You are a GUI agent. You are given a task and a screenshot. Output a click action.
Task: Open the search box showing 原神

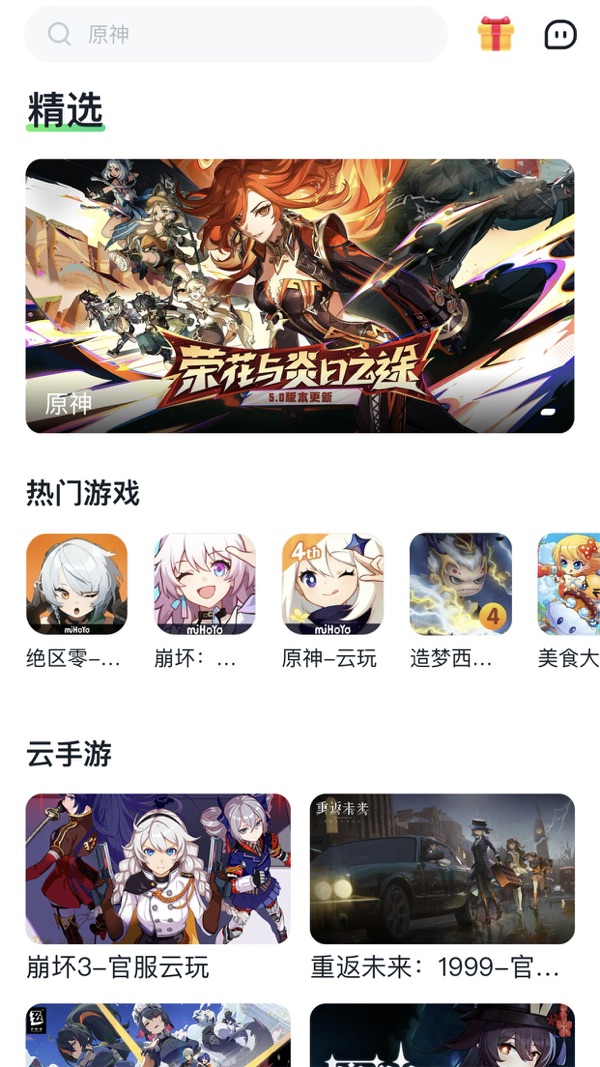[235, 35]
